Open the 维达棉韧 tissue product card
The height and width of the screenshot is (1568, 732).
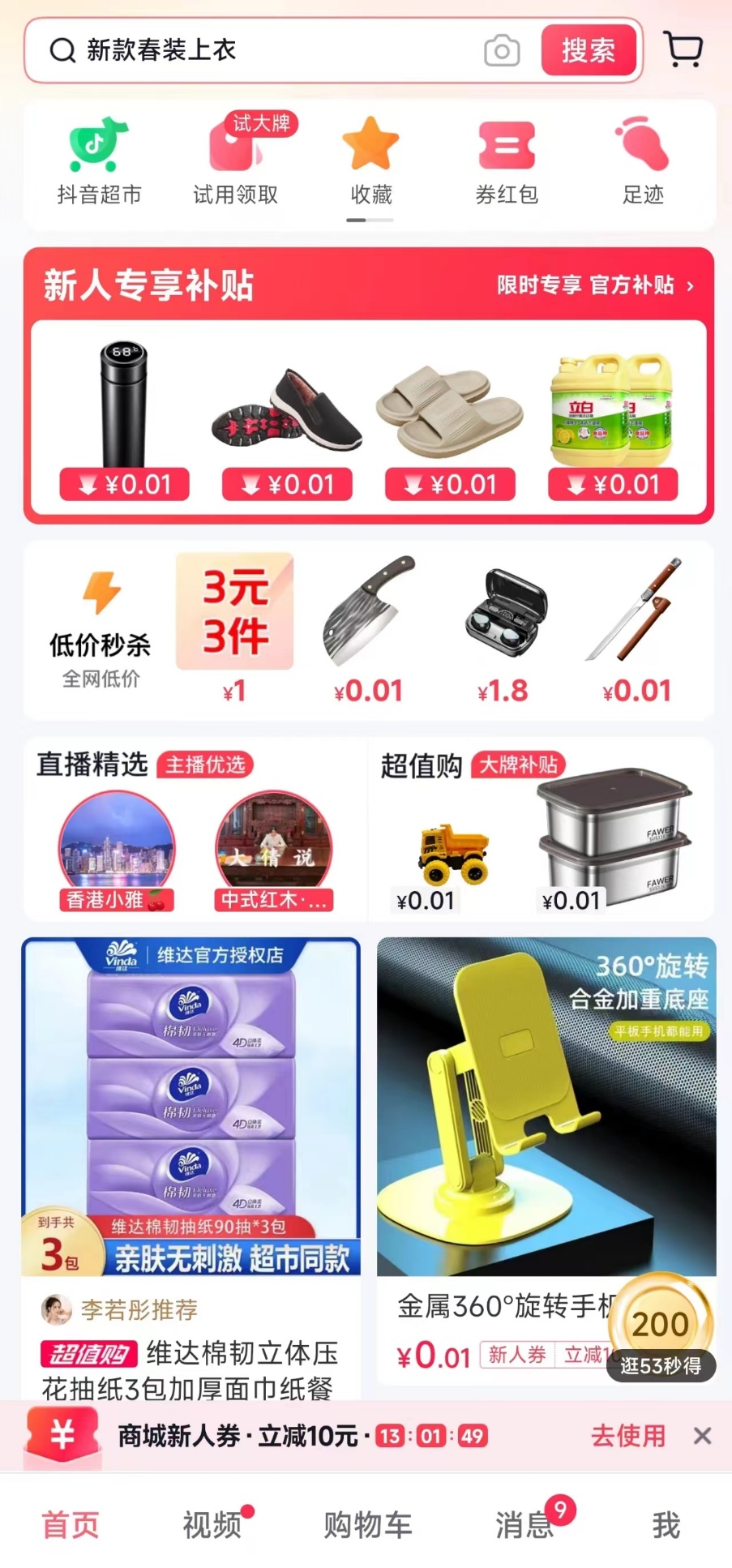191,1167
